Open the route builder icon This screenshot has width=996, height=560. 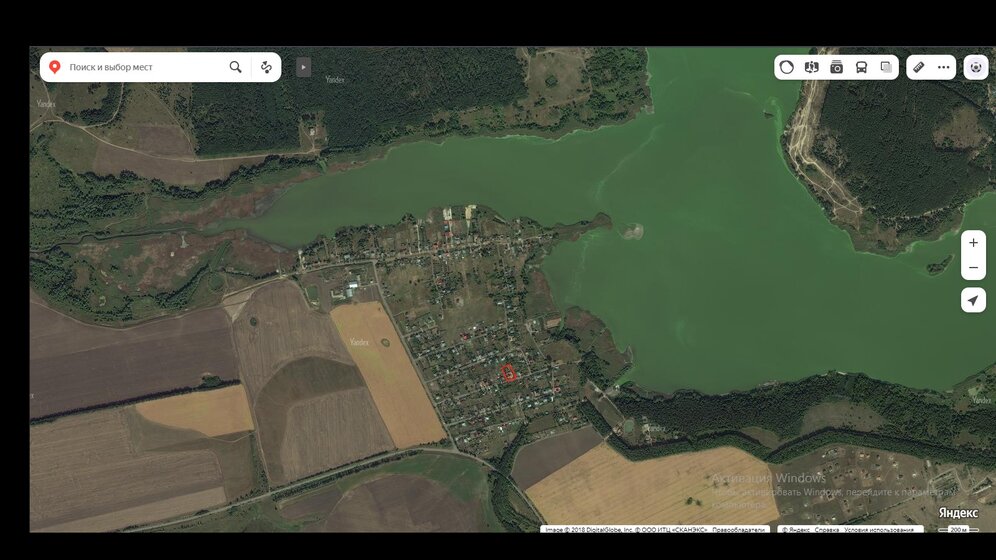(266, 67)
